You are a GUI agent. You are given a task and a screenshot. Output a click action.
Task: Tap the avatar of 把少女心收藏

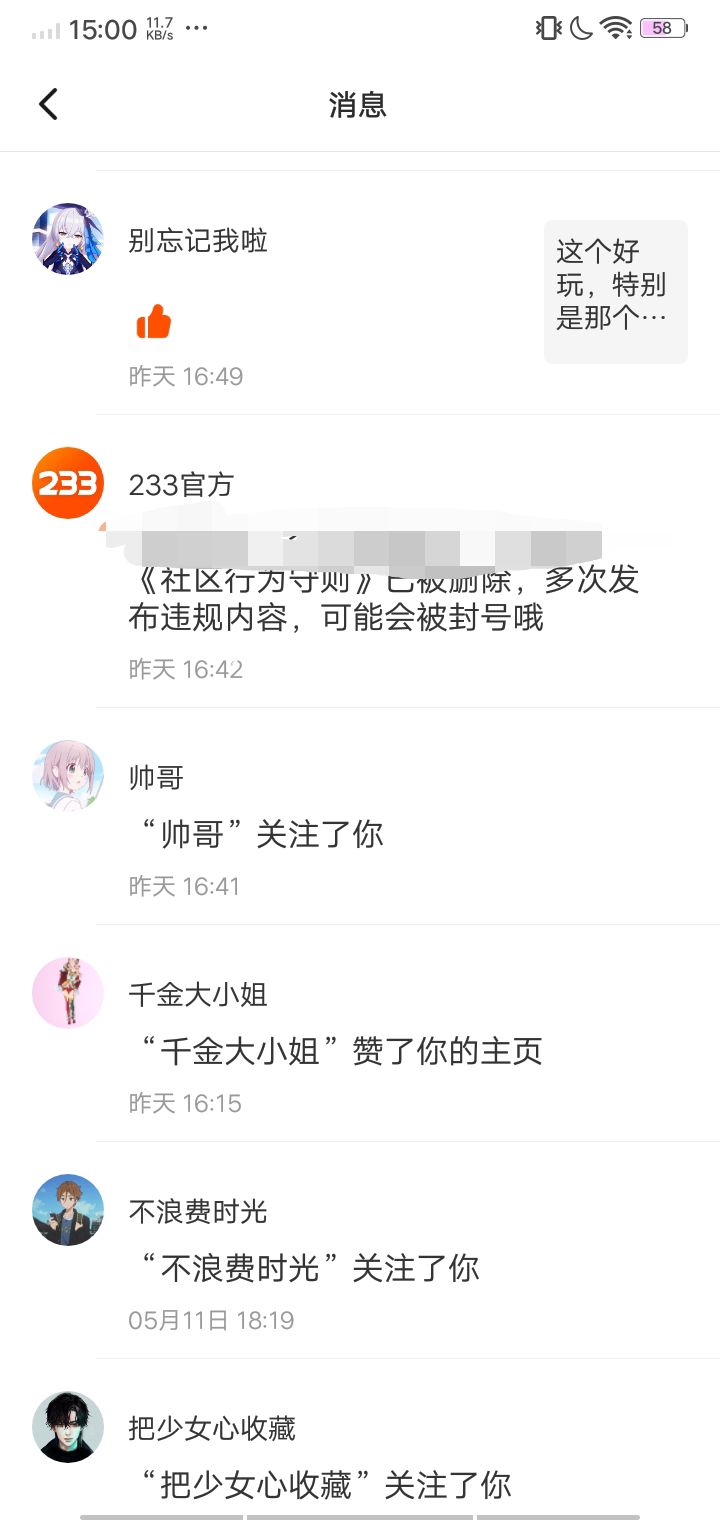(x=68, y=1427)
